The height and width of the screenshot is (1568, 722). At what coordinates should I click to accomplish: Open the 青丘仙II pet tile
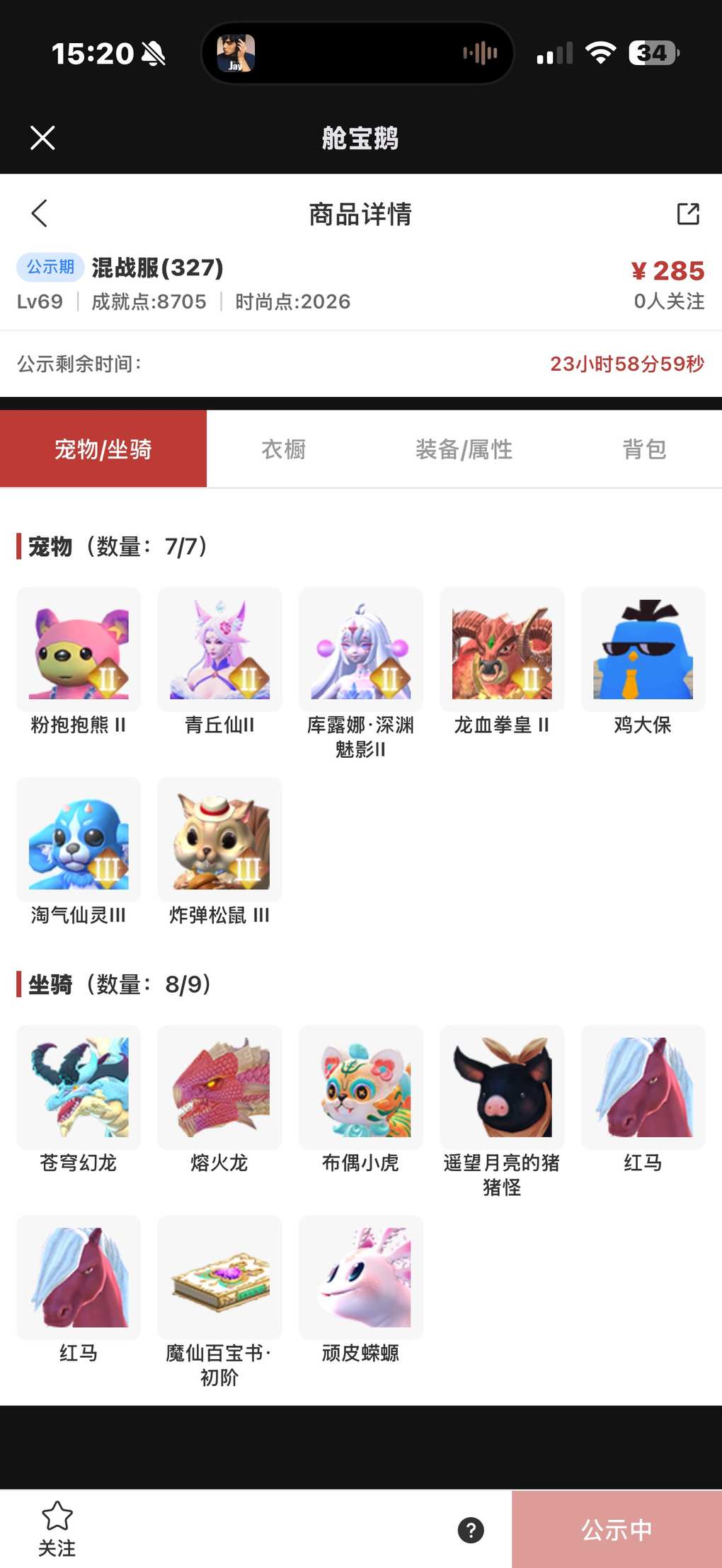coord(219,650)
